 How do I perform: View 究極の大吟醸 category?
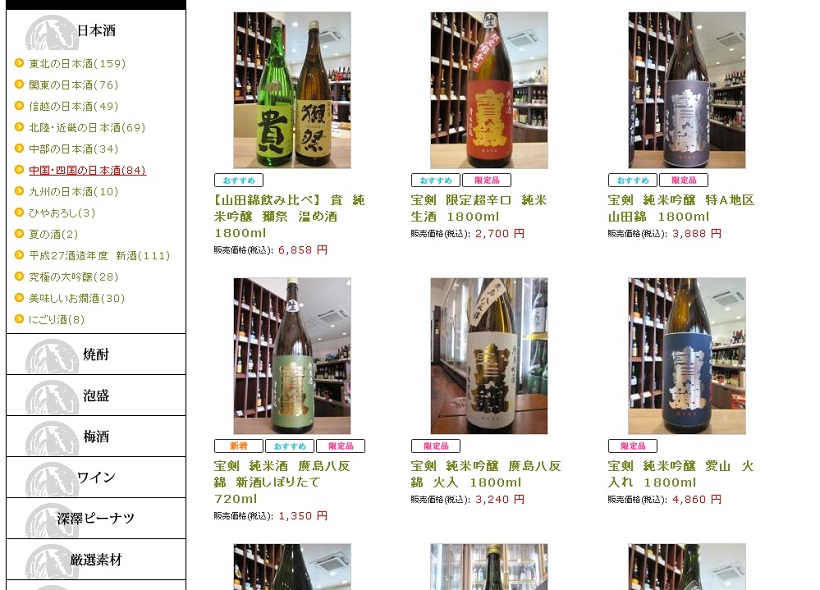click(x=73, y=277)
